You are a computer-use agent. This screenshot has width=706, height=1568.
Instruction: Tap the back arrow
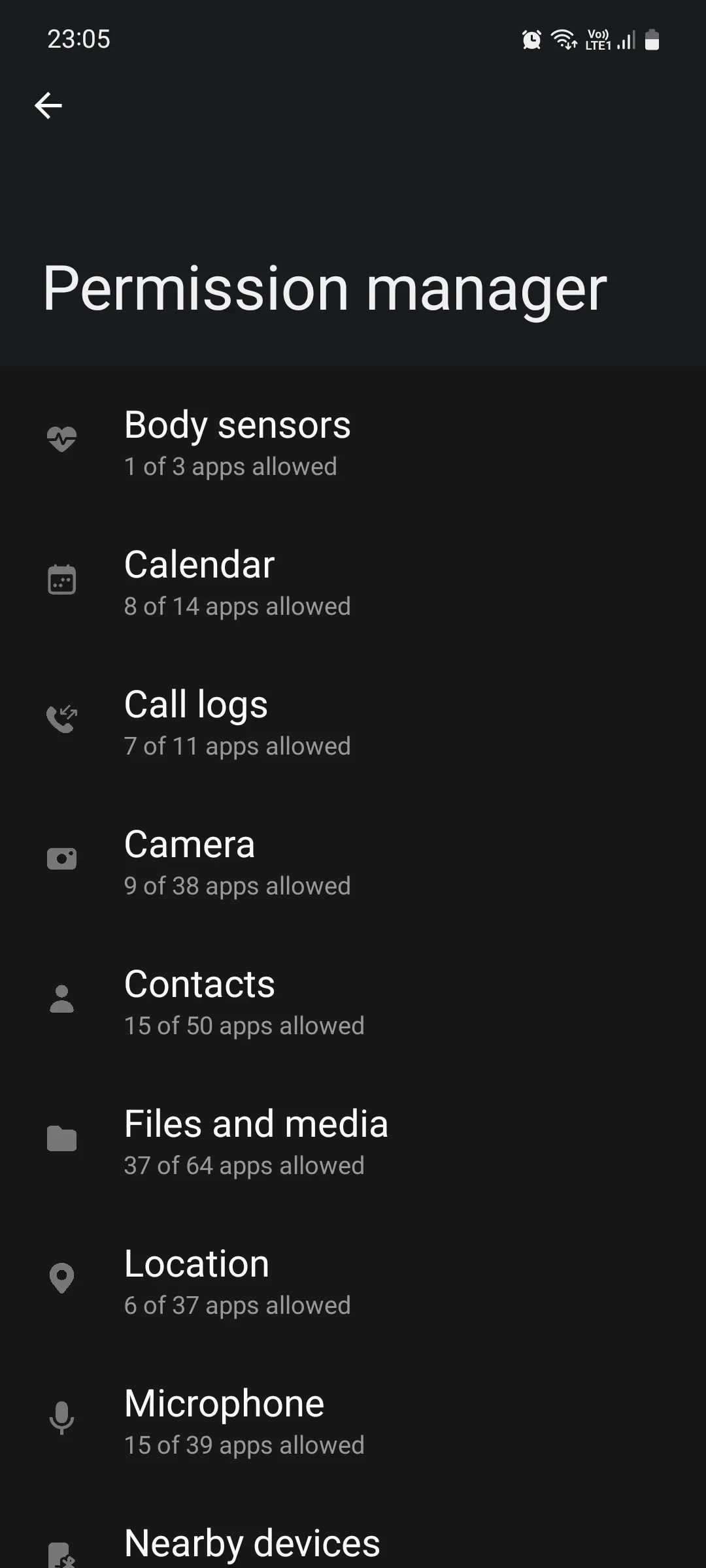tap(49, 105)
